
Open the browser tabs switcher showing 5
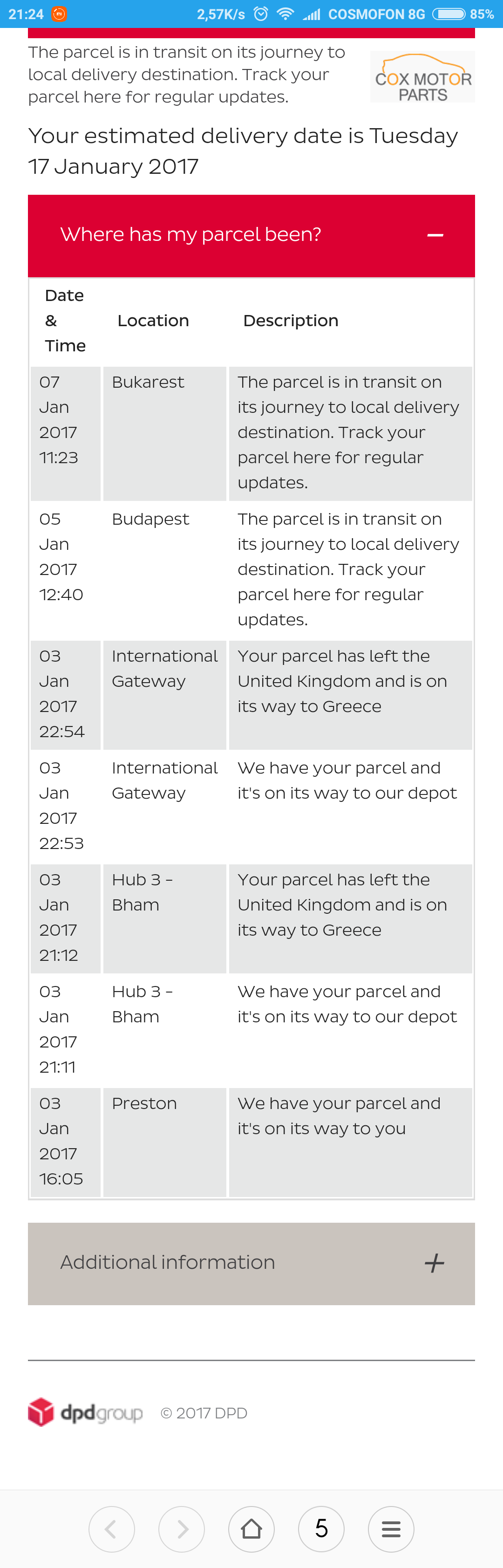click(x=321, y=1528)
